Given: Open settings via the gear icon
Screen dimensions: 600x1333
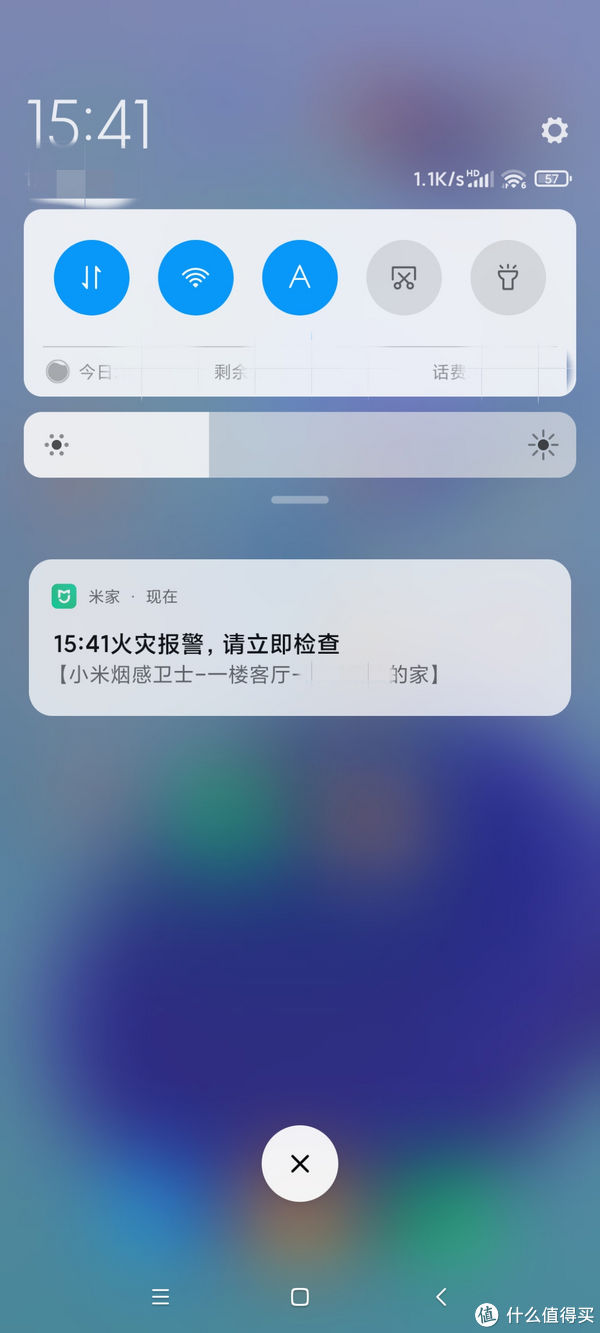Looking at the screenshot, I should 554,130.
